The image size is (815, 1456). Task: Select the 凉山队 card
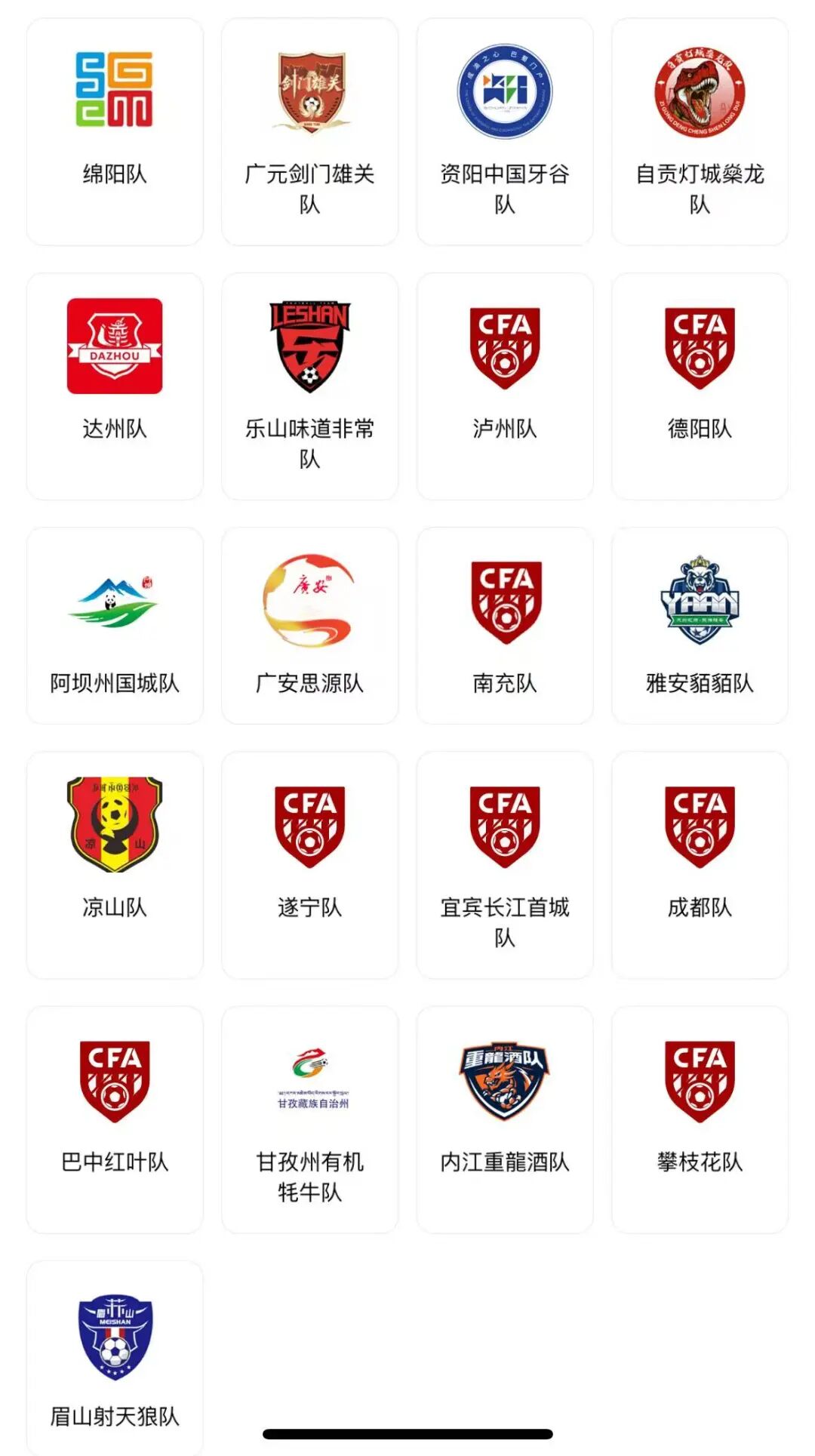tap(115, 864)
